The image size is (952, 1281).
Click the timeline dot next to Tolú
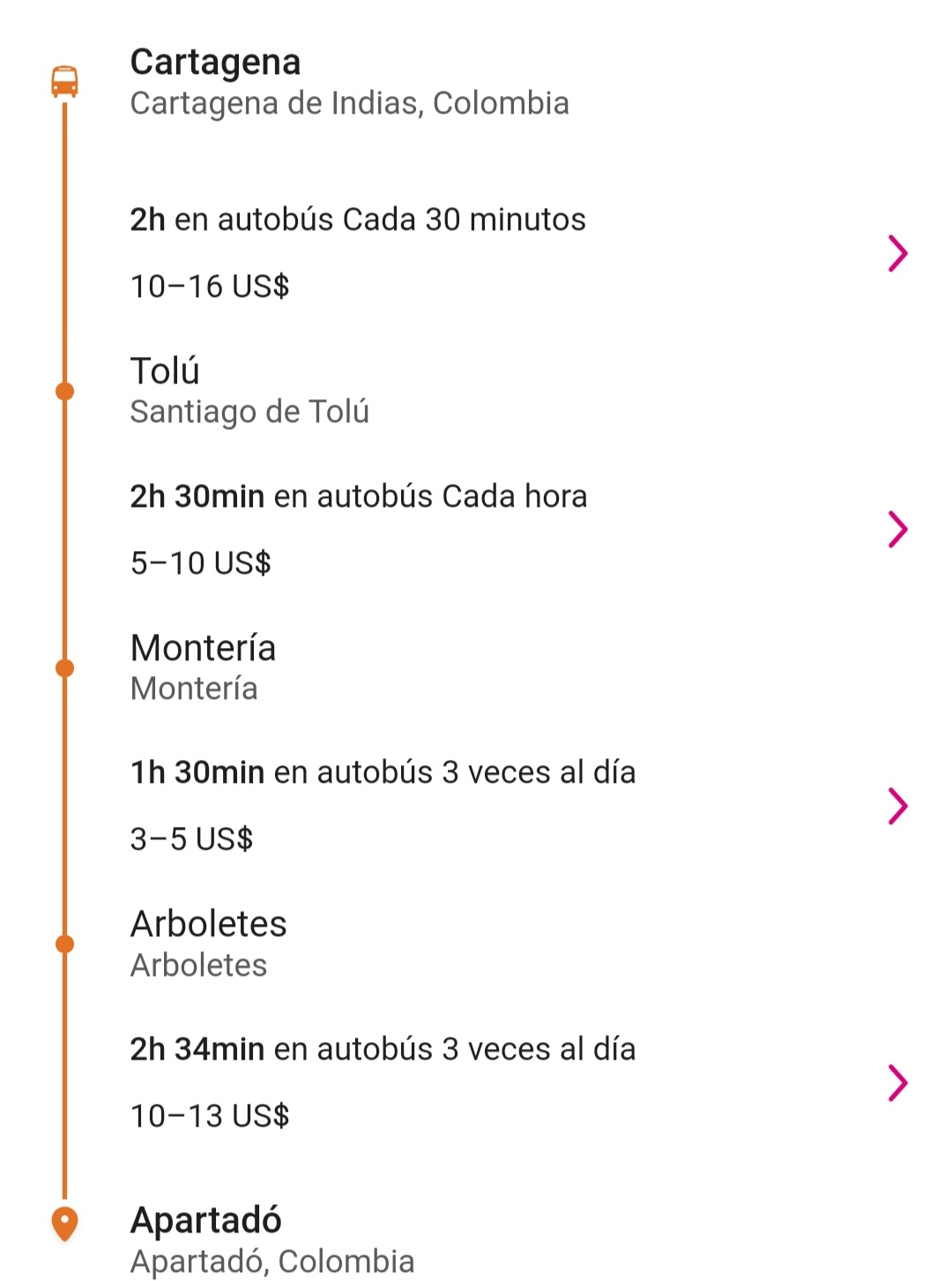click(x=63, y=391)
